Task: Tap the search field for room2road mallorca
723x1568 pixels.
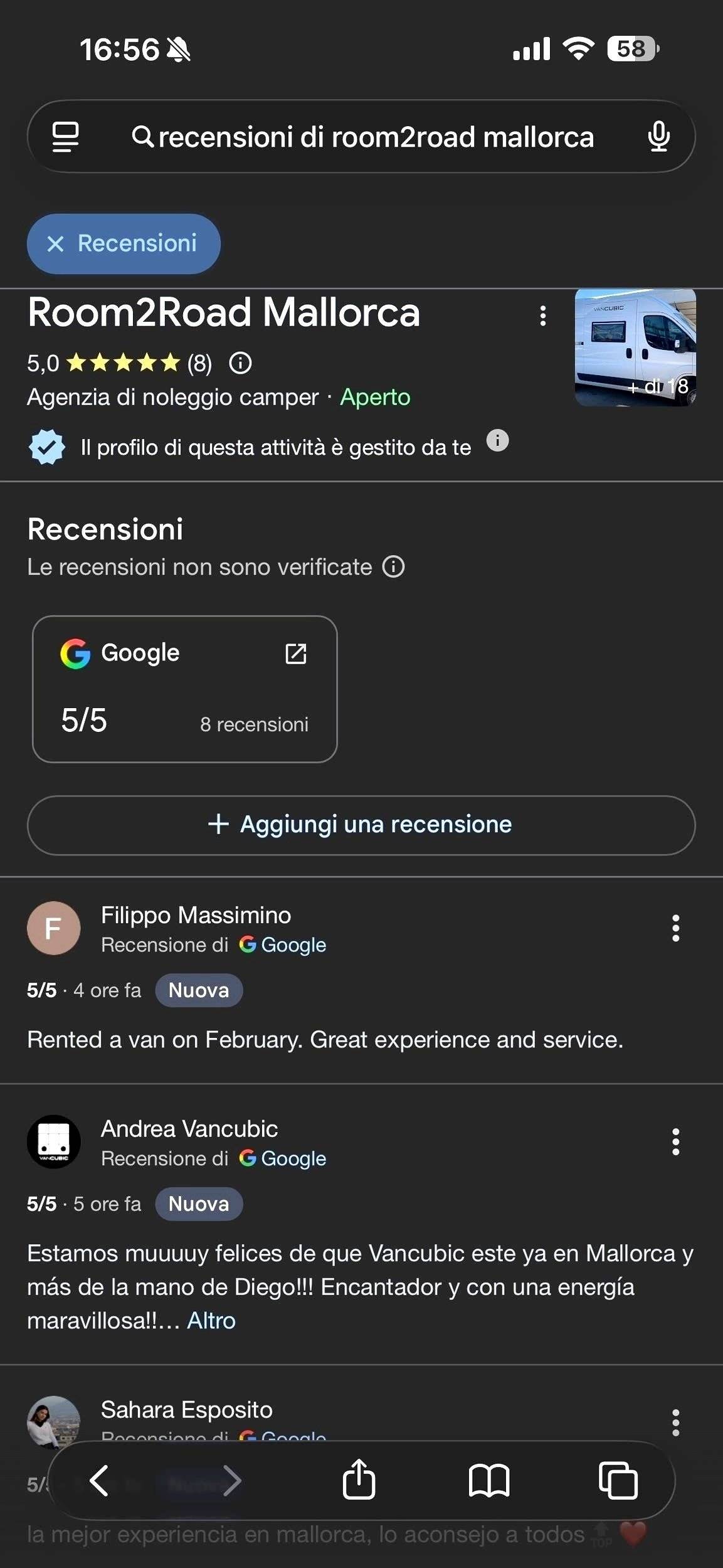Action: click(x=375, y=137)
